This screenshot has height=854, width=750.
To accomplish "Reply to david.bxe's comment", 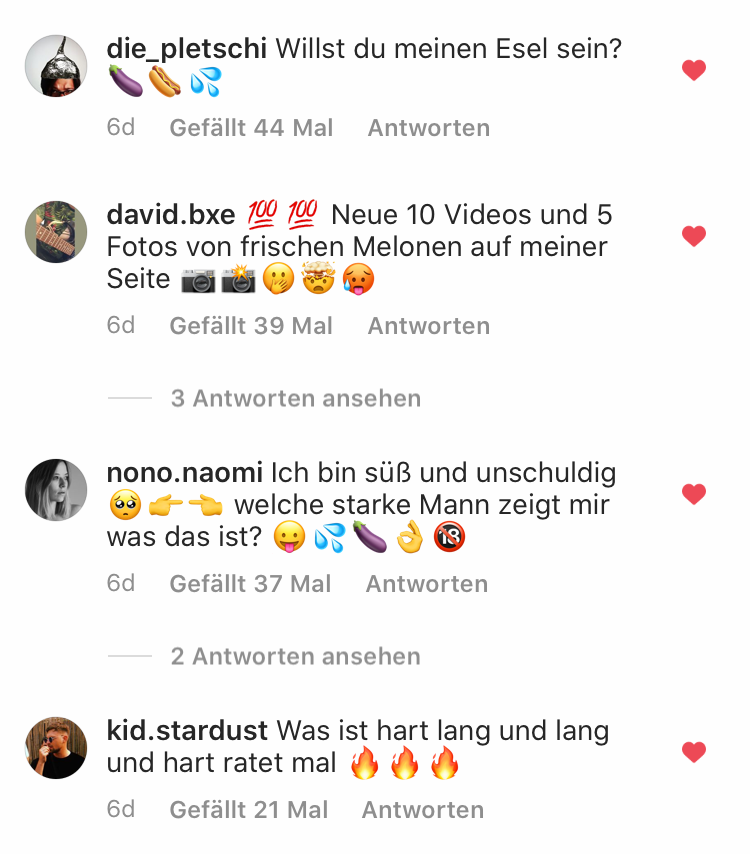I will tap(428, 326).
